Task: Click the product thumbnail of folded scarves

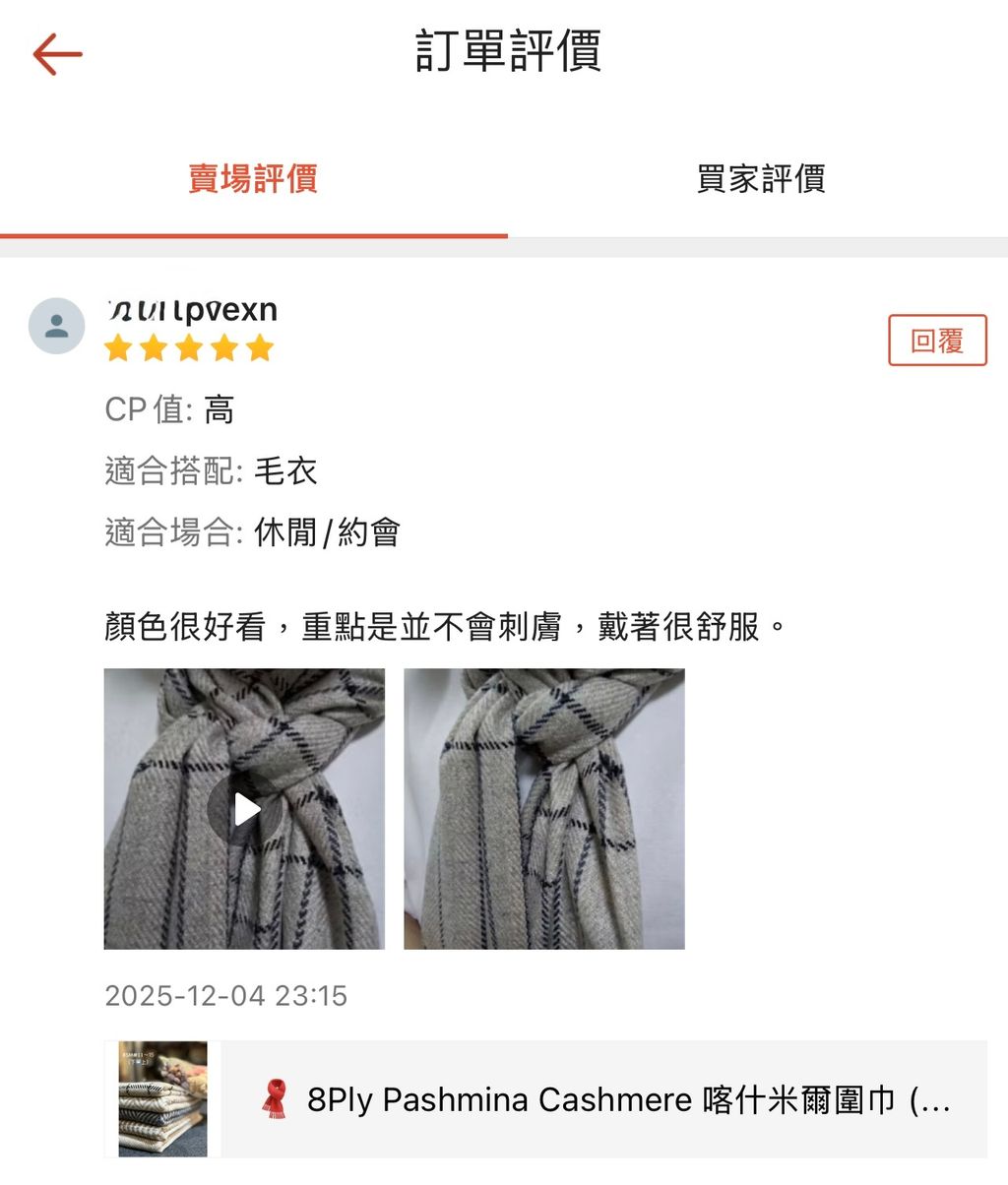Action: [160, 1097]
